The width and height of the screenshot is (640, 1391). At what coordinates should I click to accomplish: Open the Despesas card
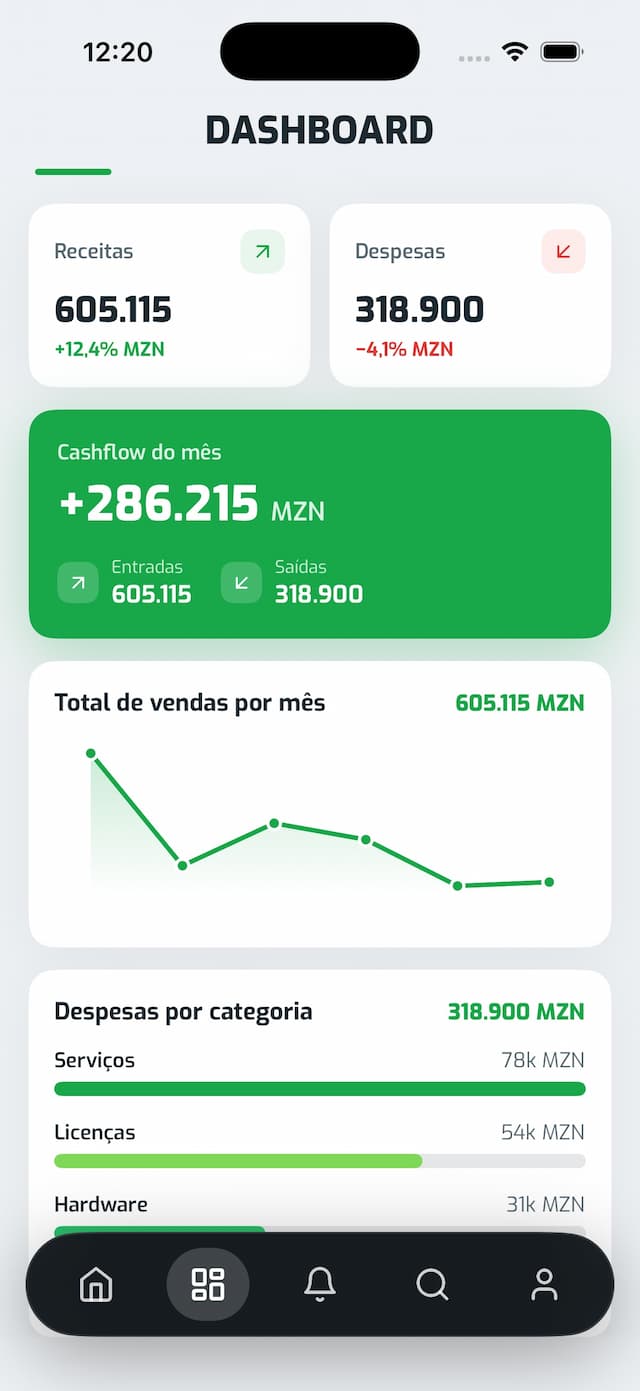470,295
